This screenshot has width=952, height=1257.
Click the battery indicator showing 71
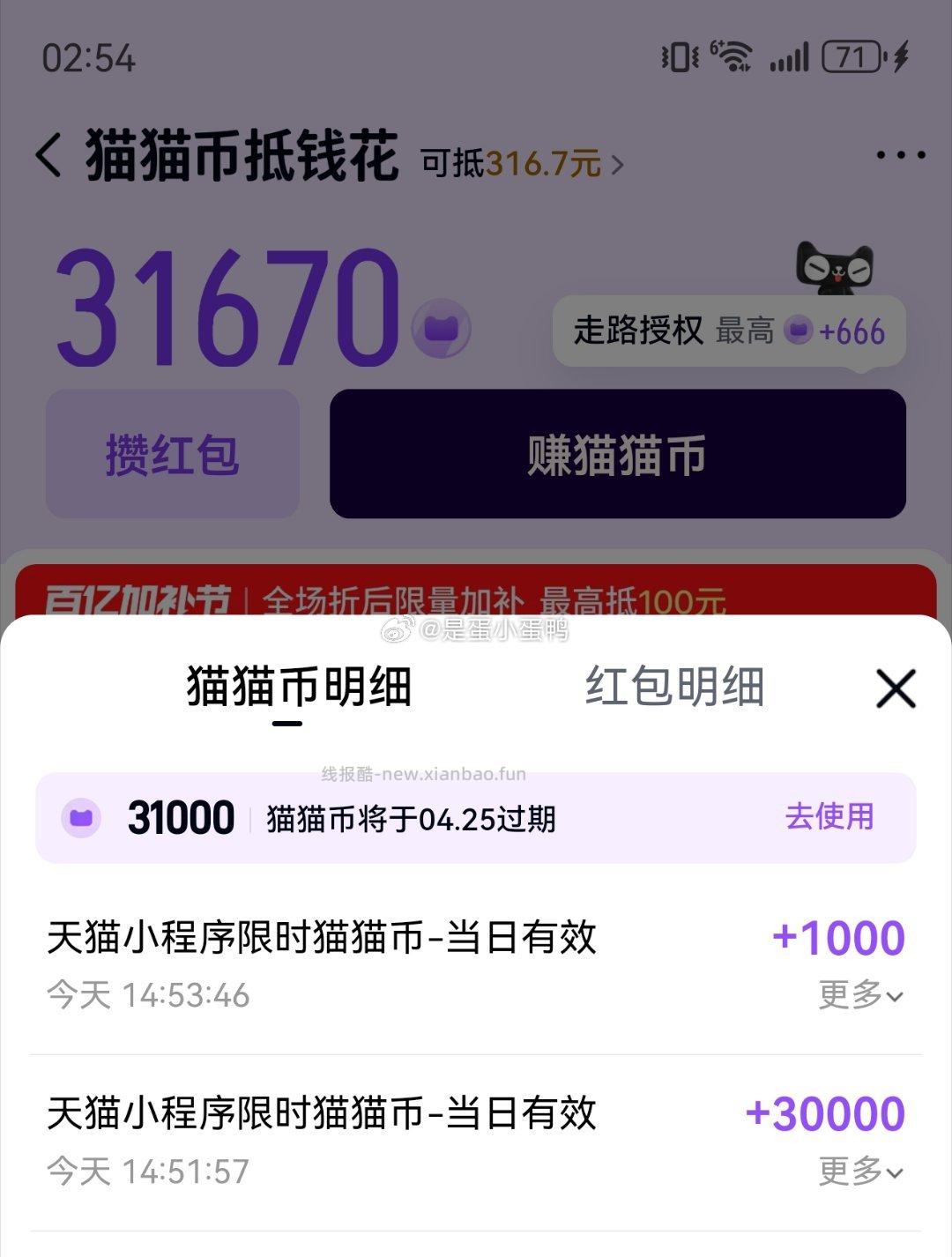tap(848, 55)
